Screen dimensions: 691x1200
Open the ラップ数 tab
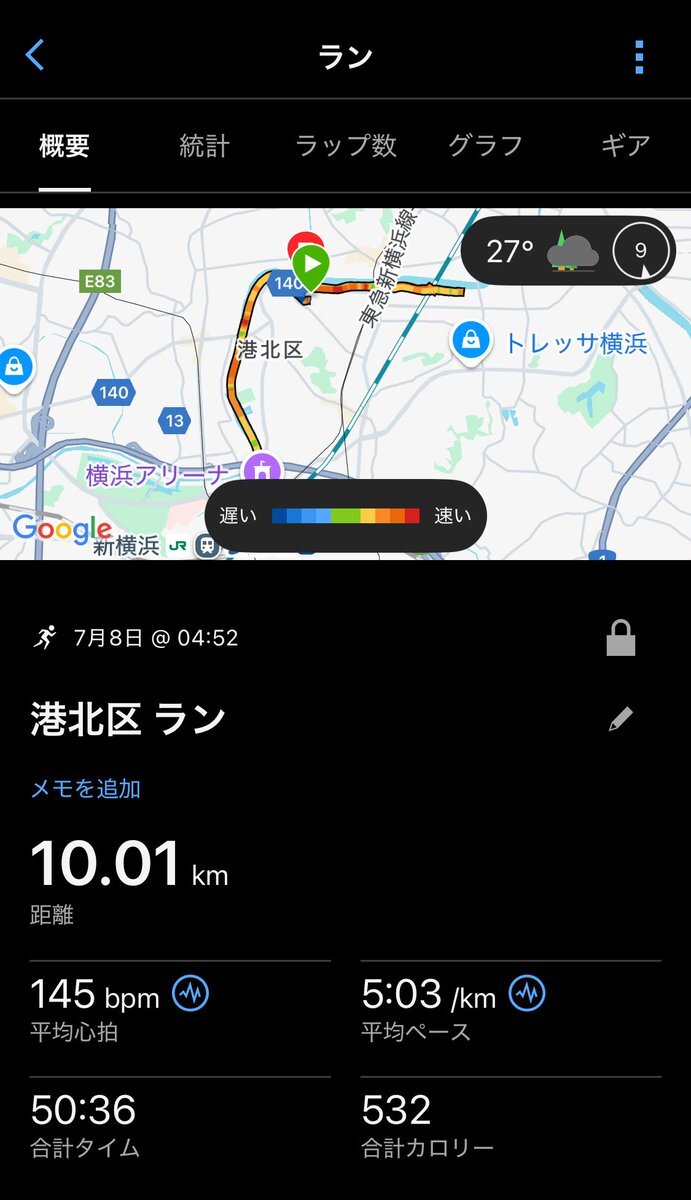346,146
